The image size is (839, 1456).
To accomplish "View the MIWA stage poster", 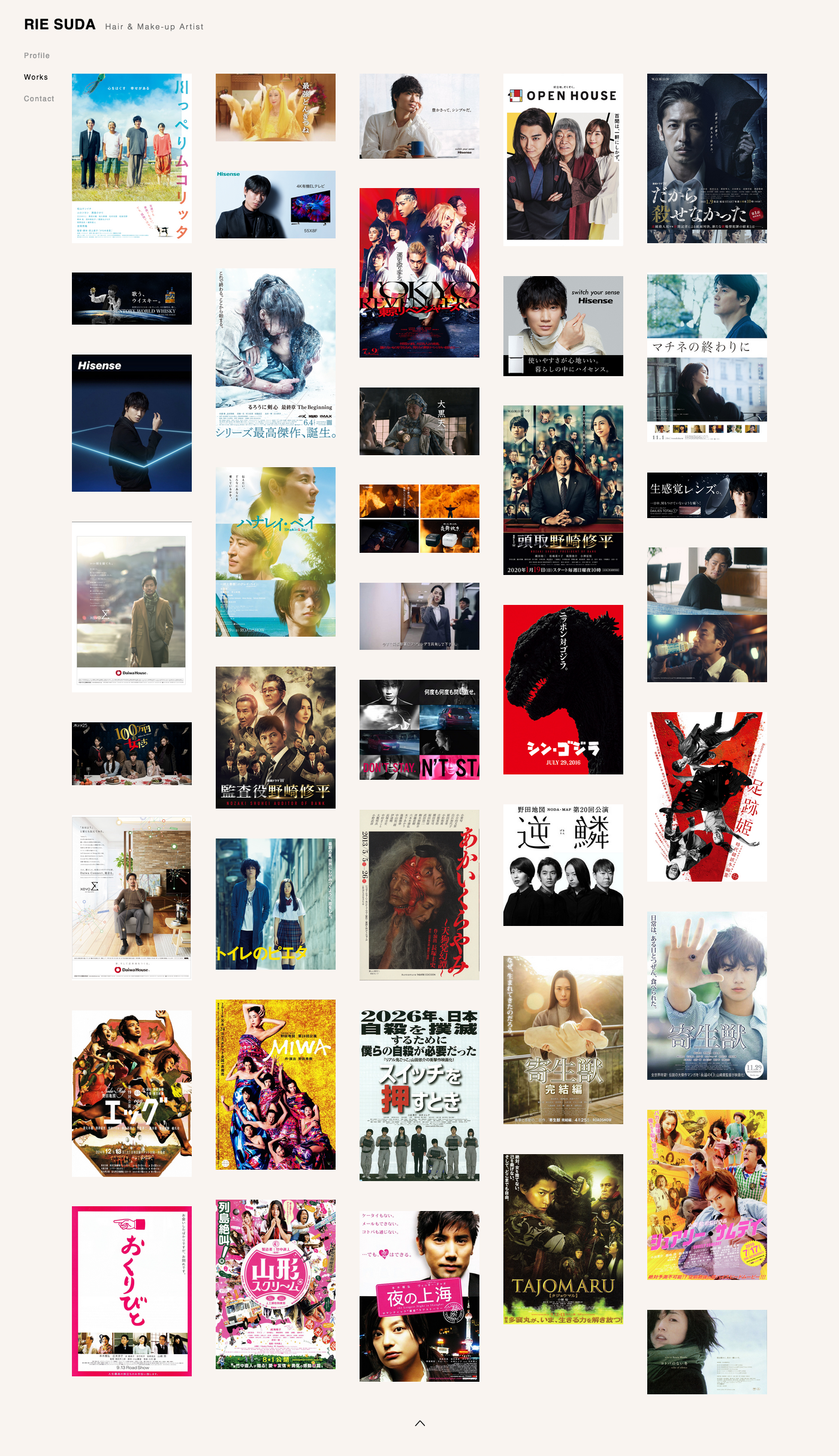I will click(x=276, y=1084).
